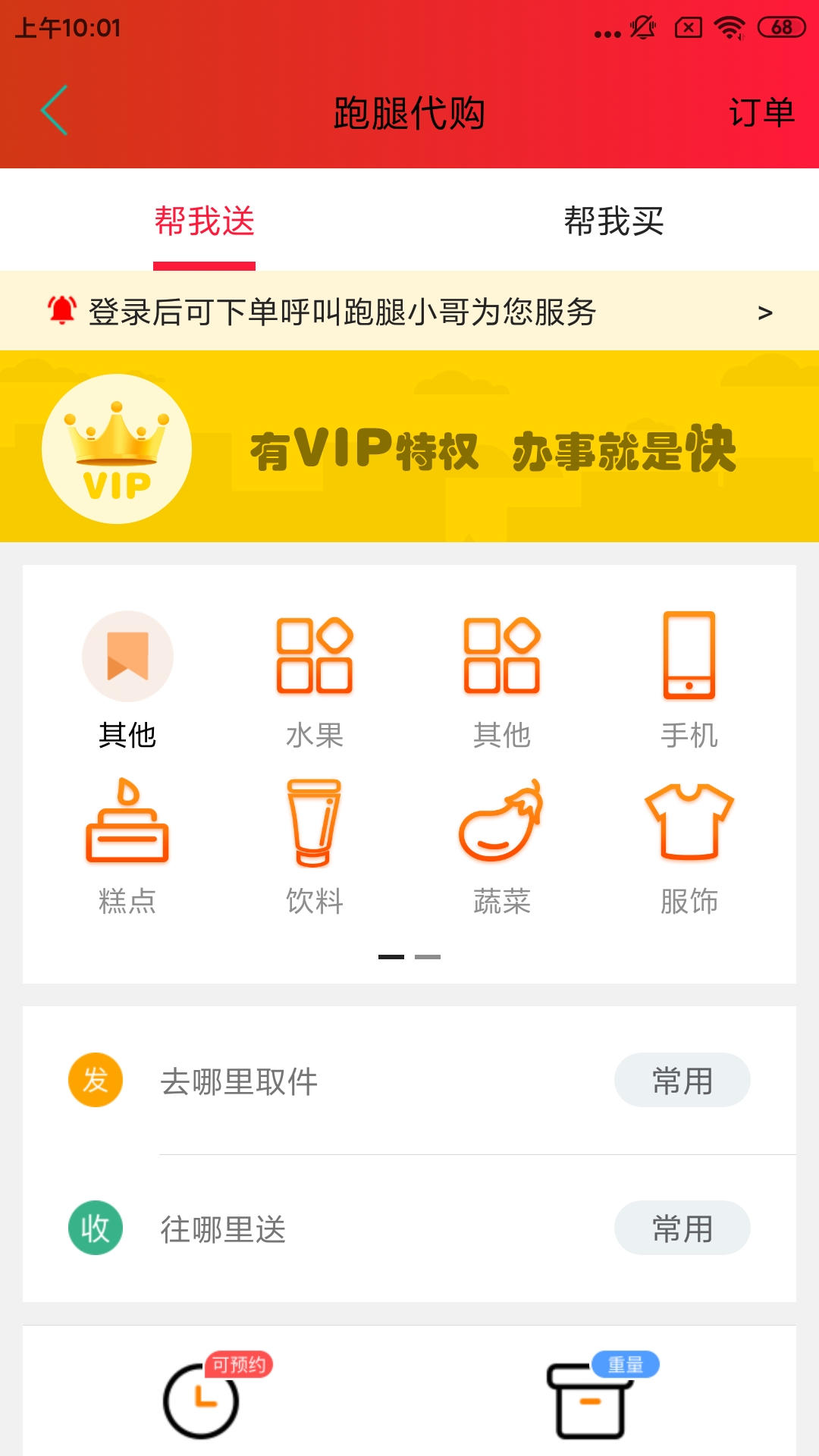Screen dimensions: 819x1456
Task: Select the 饮料 drink category icon
Action: (x=315, y=827)
